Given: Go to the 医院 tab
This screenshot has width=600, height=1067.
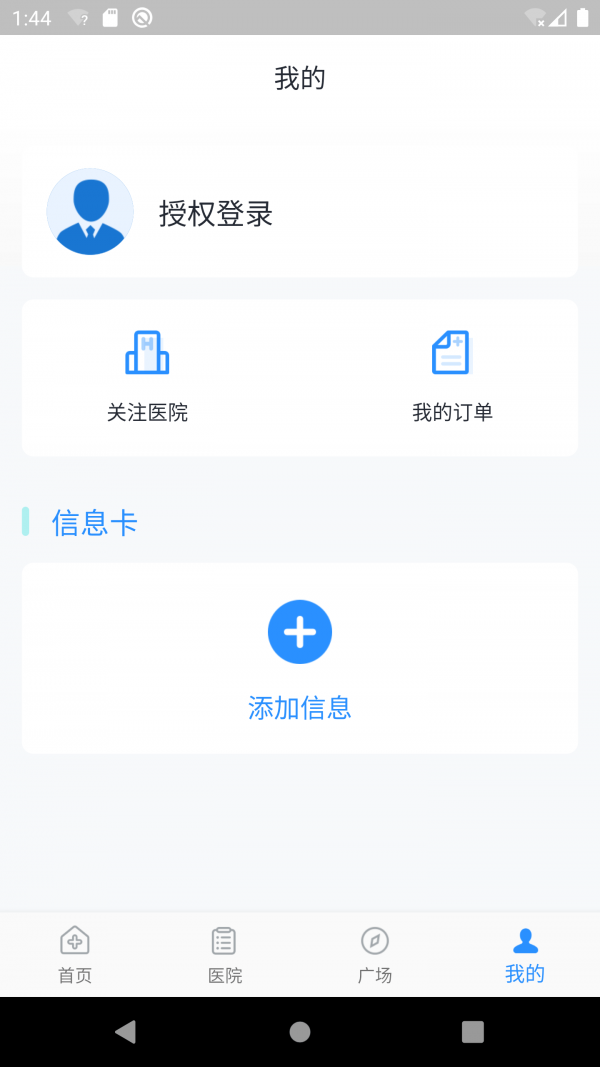Looking at the screenshot, I should 225,954.
